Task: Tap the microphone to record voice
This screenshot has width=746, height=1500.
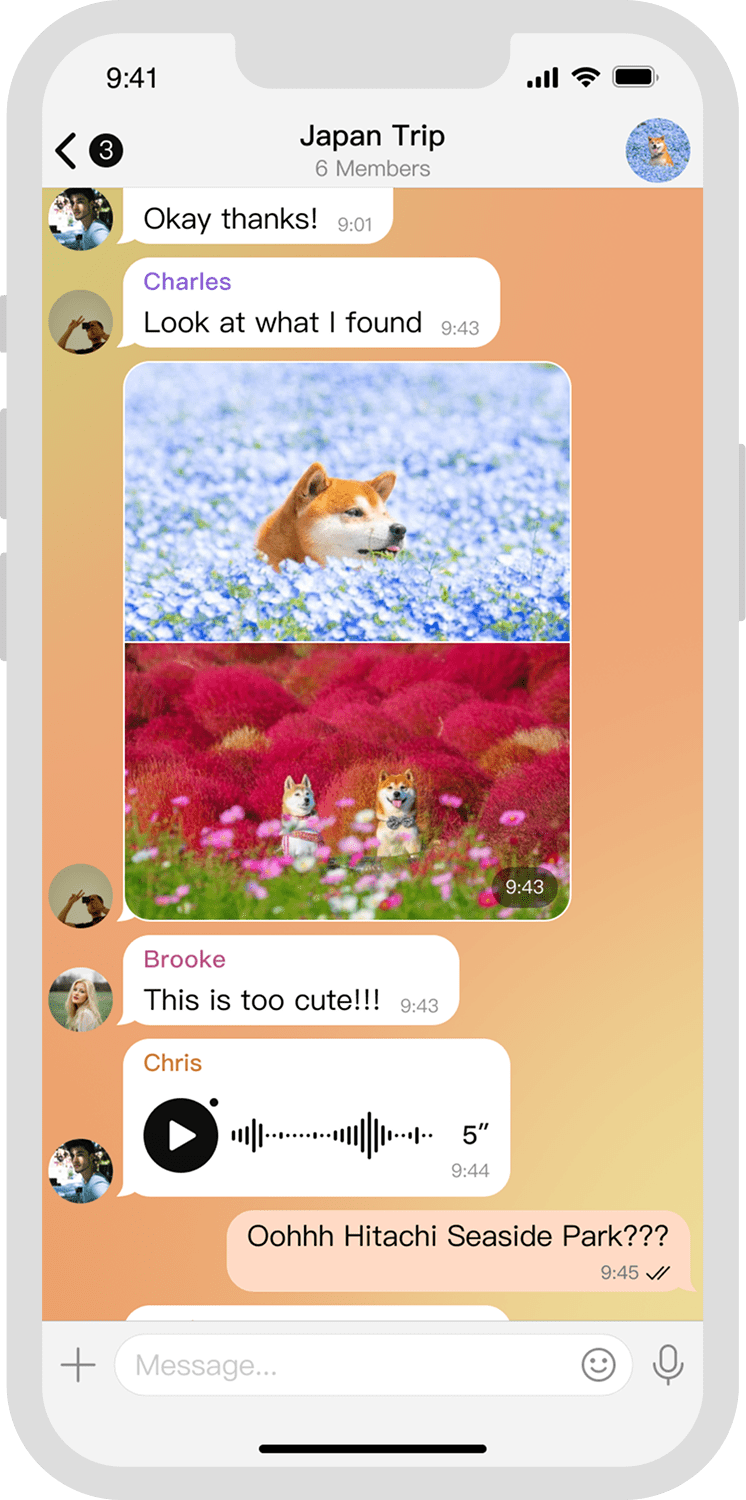Action: coord(667,1365)
